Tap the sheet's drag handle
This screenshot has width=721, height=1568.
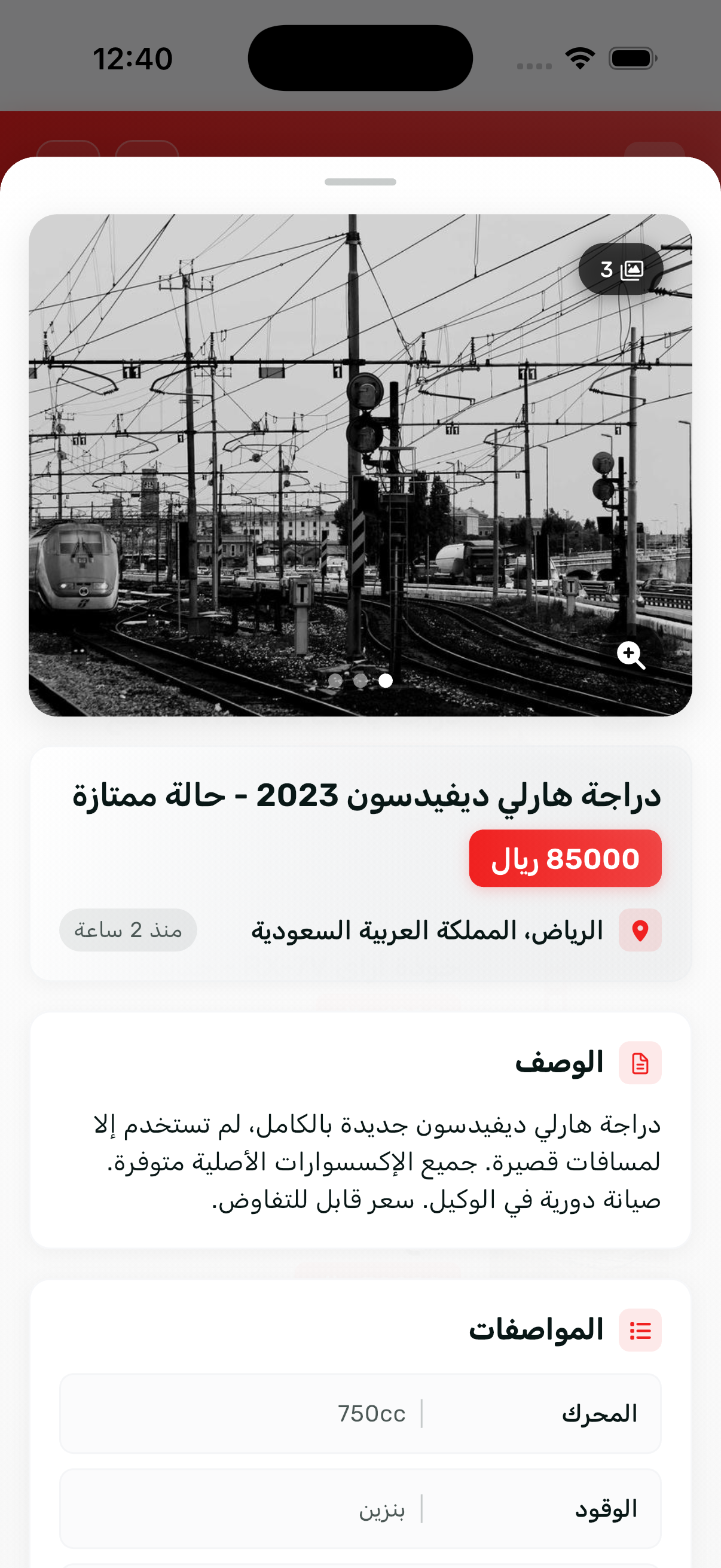pyautogui.click(x=360, y=182)
